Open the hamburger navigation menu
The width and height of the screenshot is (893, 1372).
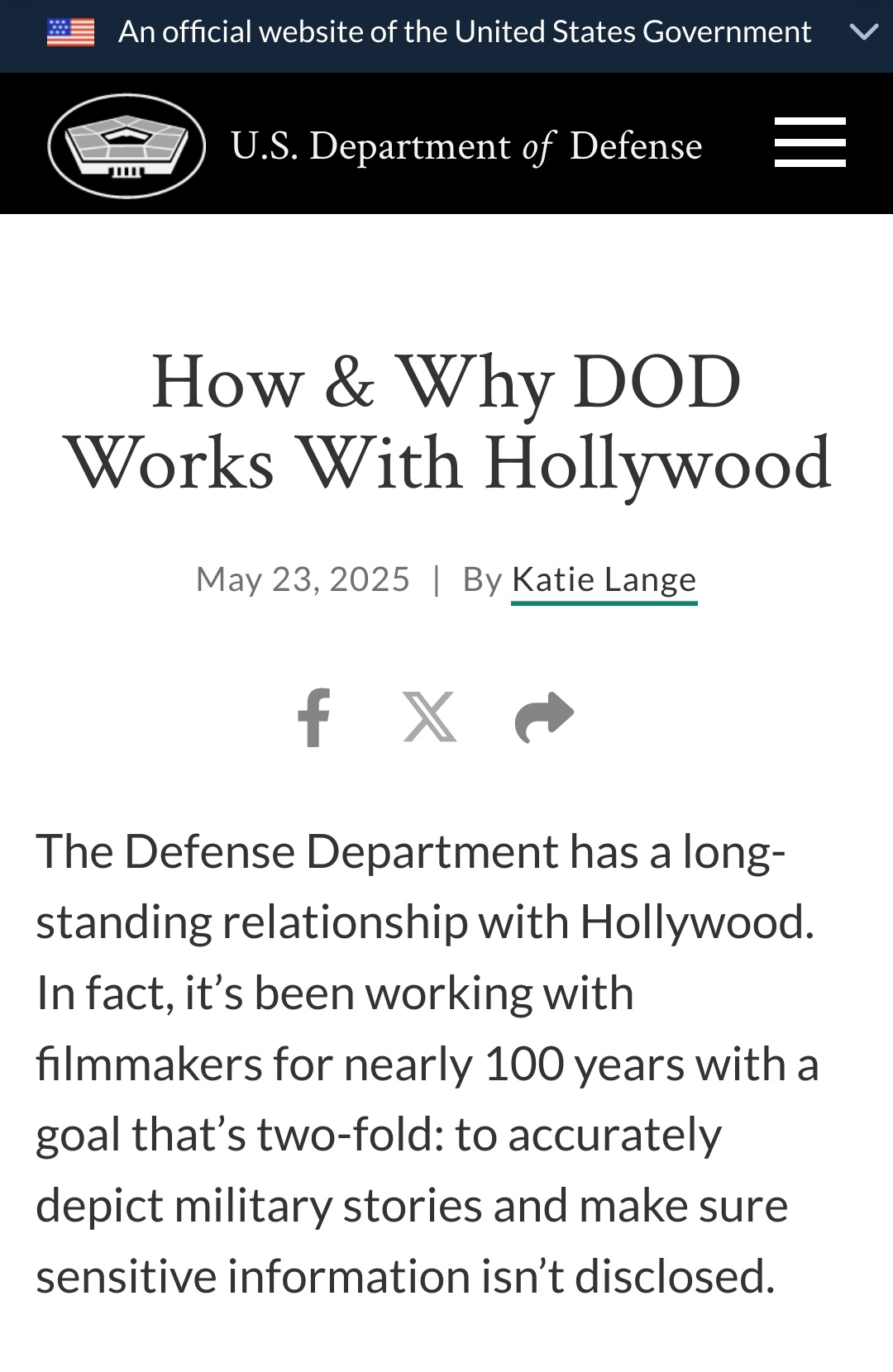point(809,142)
